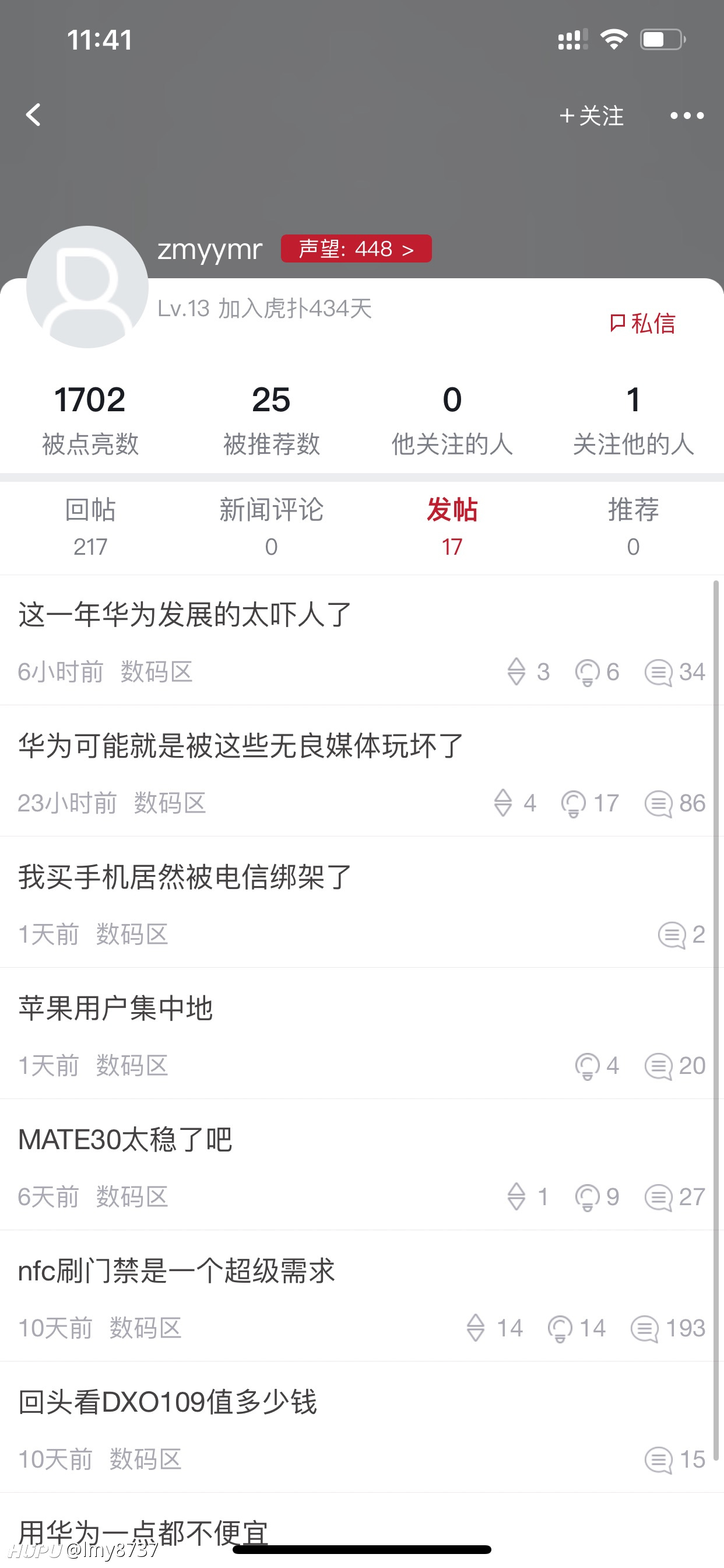This screenshot has width=724, height=1568.
Task: Select the 发帖 tab
Action: (452, 527)
